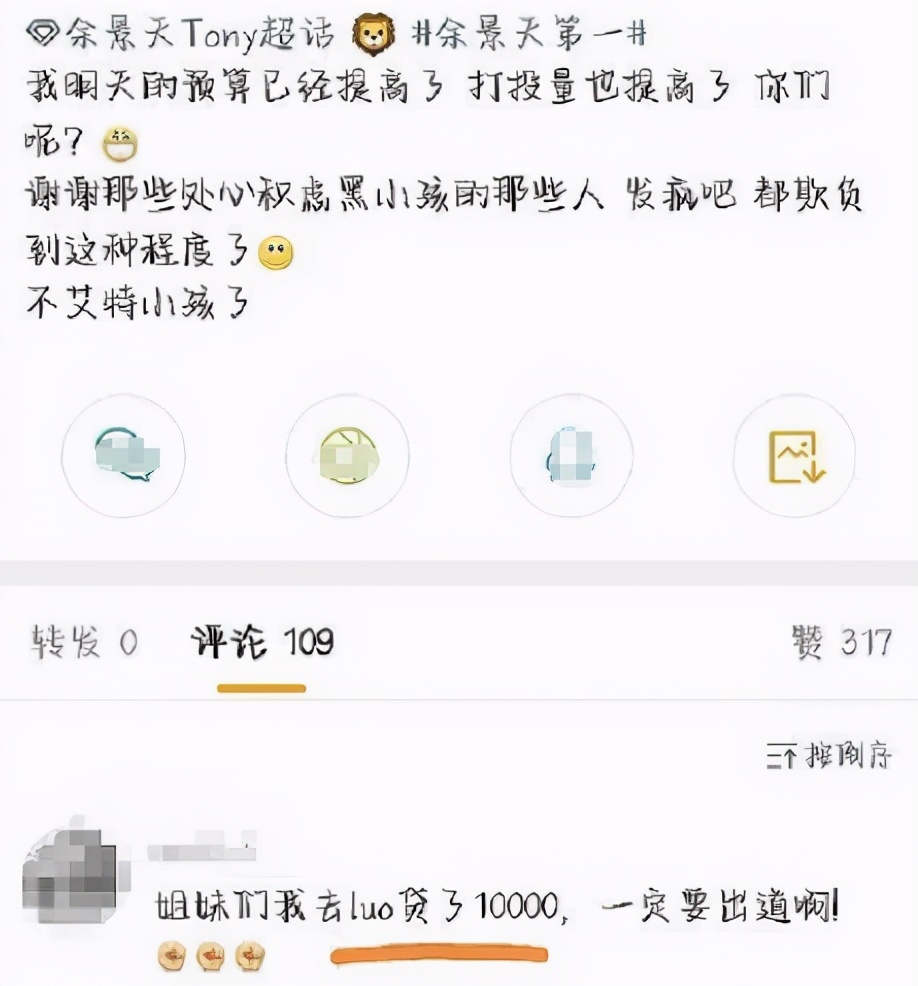Share the post via the WeChat icon
918x986 pixels.
point(123,456)
